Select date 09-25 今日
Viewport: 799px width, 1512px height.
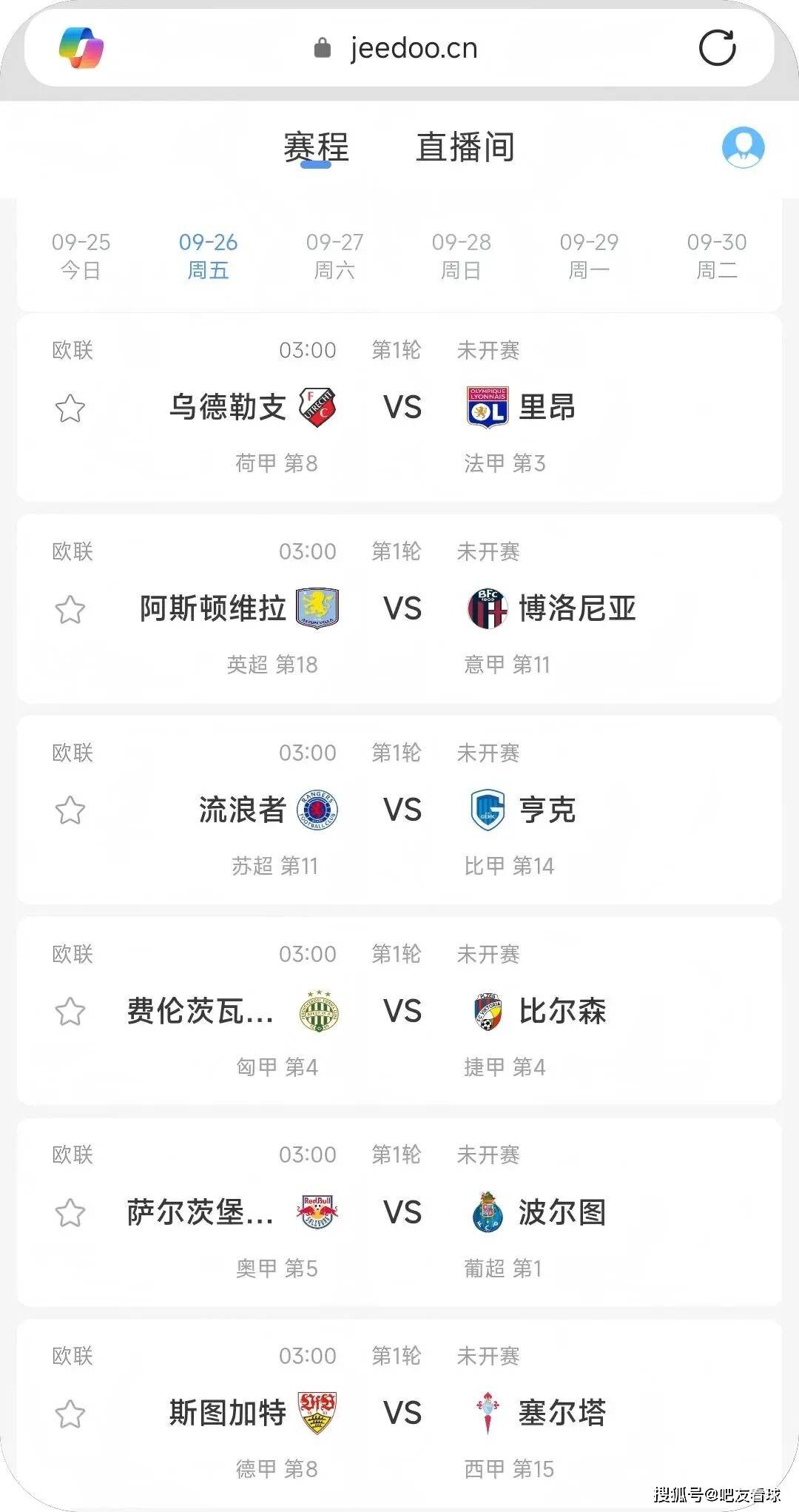pyautogui.click(x=81, y=255)
